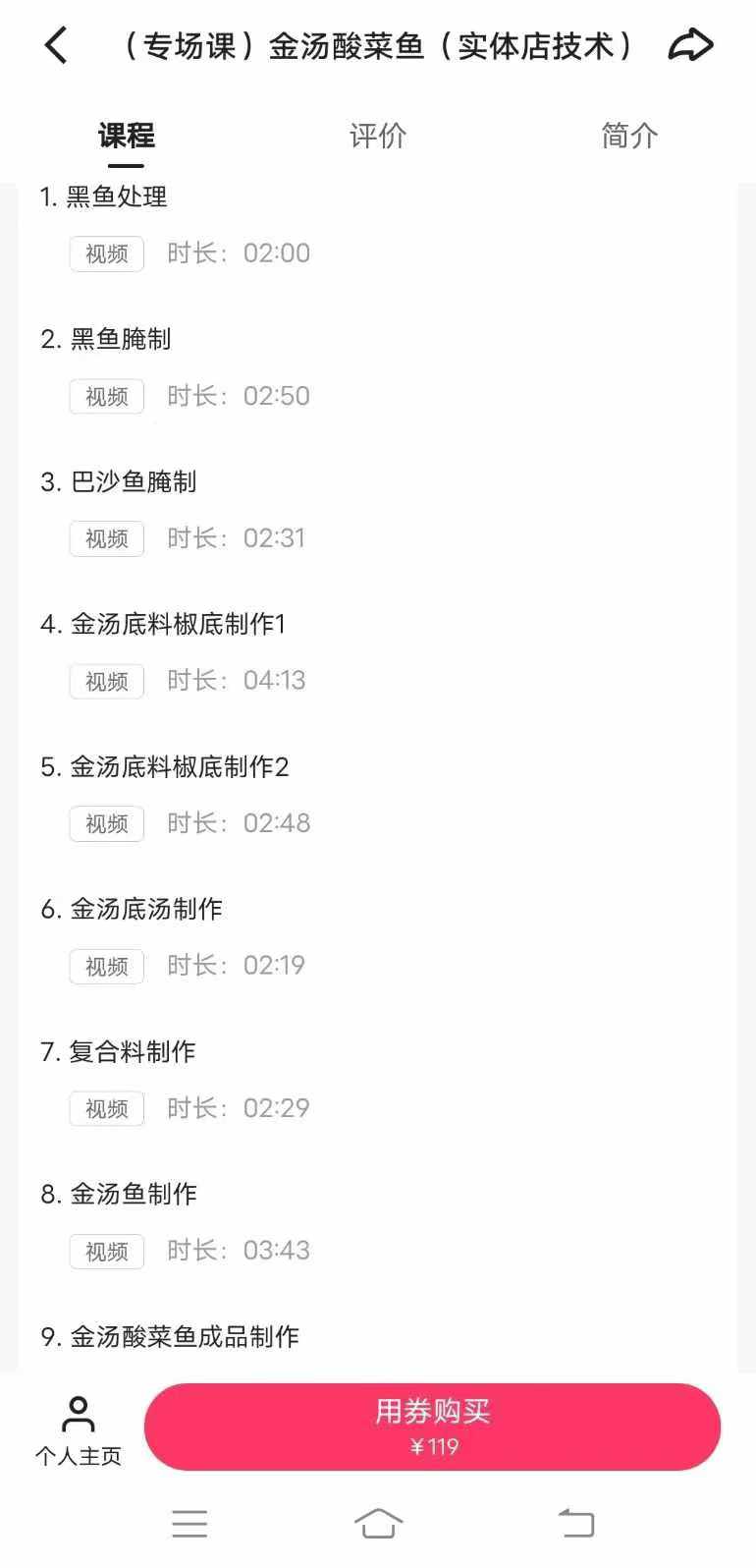The image size is (756, 1568).
Task: Tap the 视频 badge under 金汤鱼制作
Action: 105,1251
